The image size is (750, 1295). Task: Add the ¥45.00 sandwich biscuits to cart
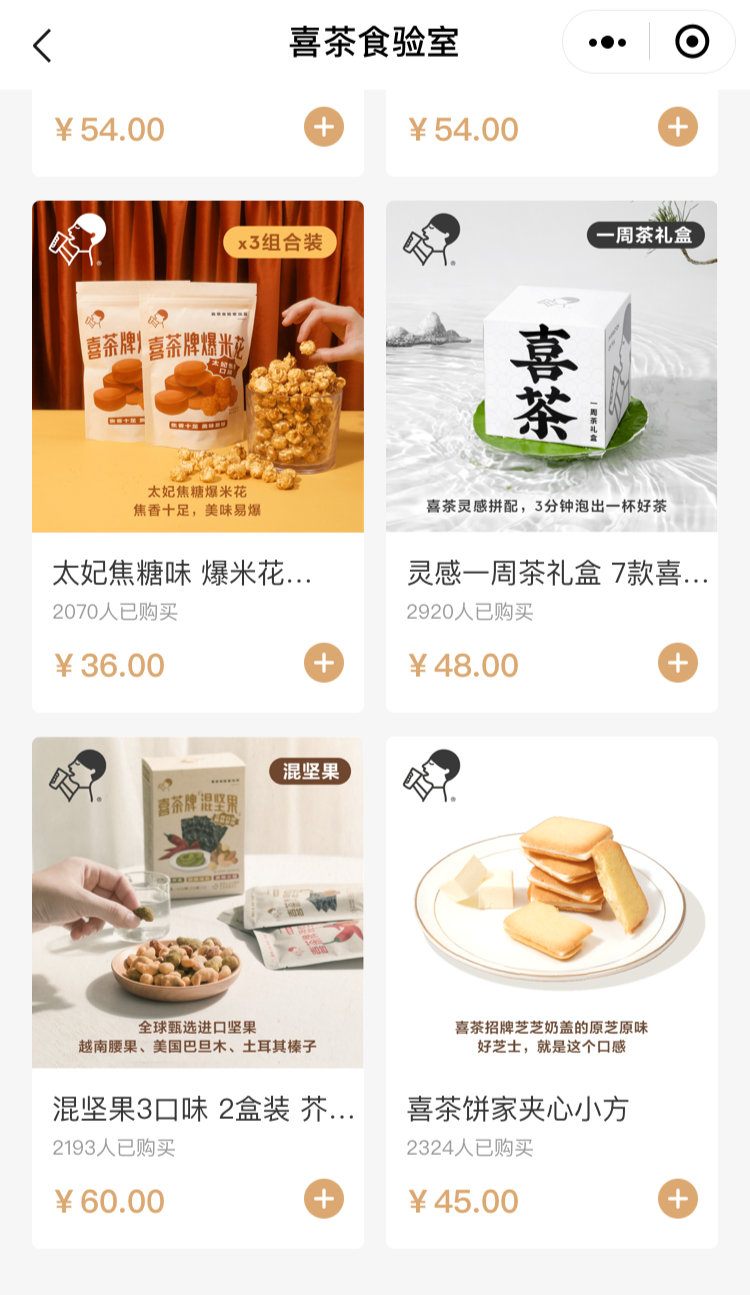(x=678, y=1199)
